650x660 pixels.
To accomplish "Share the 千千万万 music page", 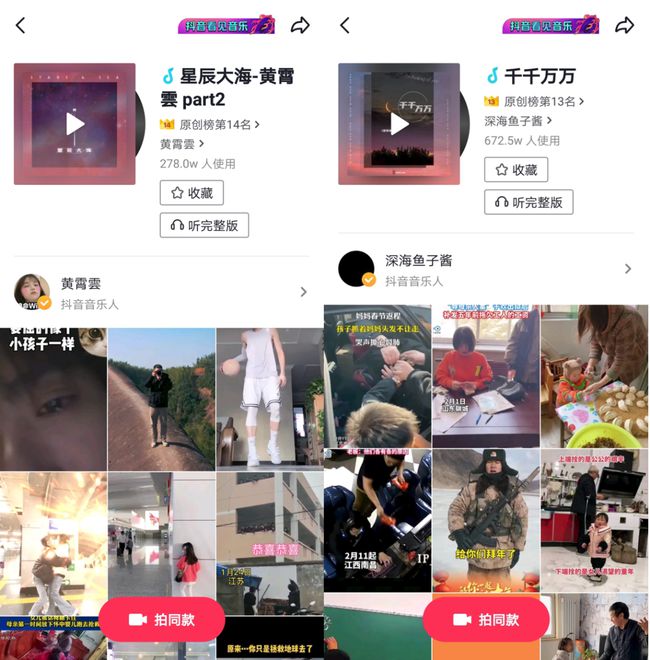I will click(x=624, y=25).
